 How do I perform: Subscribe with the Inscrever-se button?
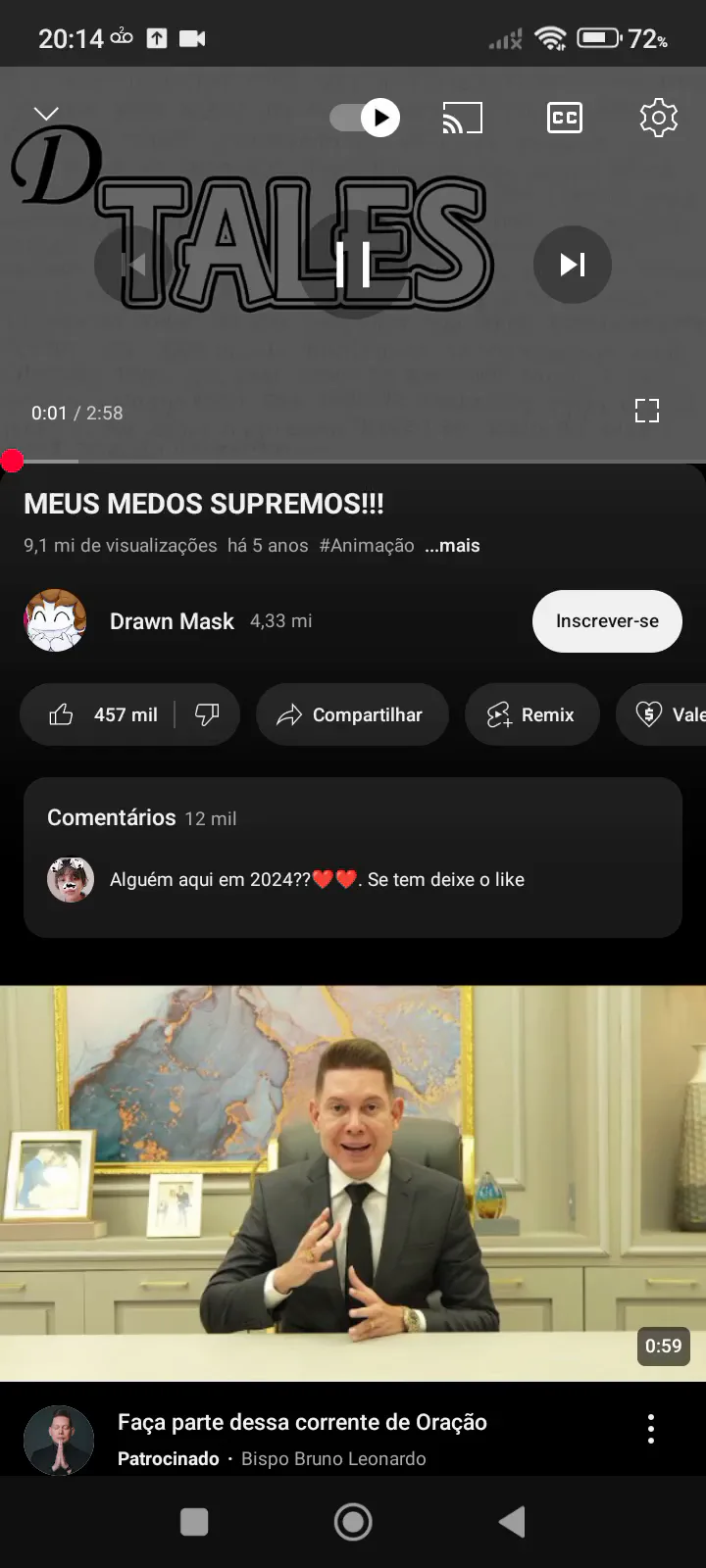(x=607, y=621)
